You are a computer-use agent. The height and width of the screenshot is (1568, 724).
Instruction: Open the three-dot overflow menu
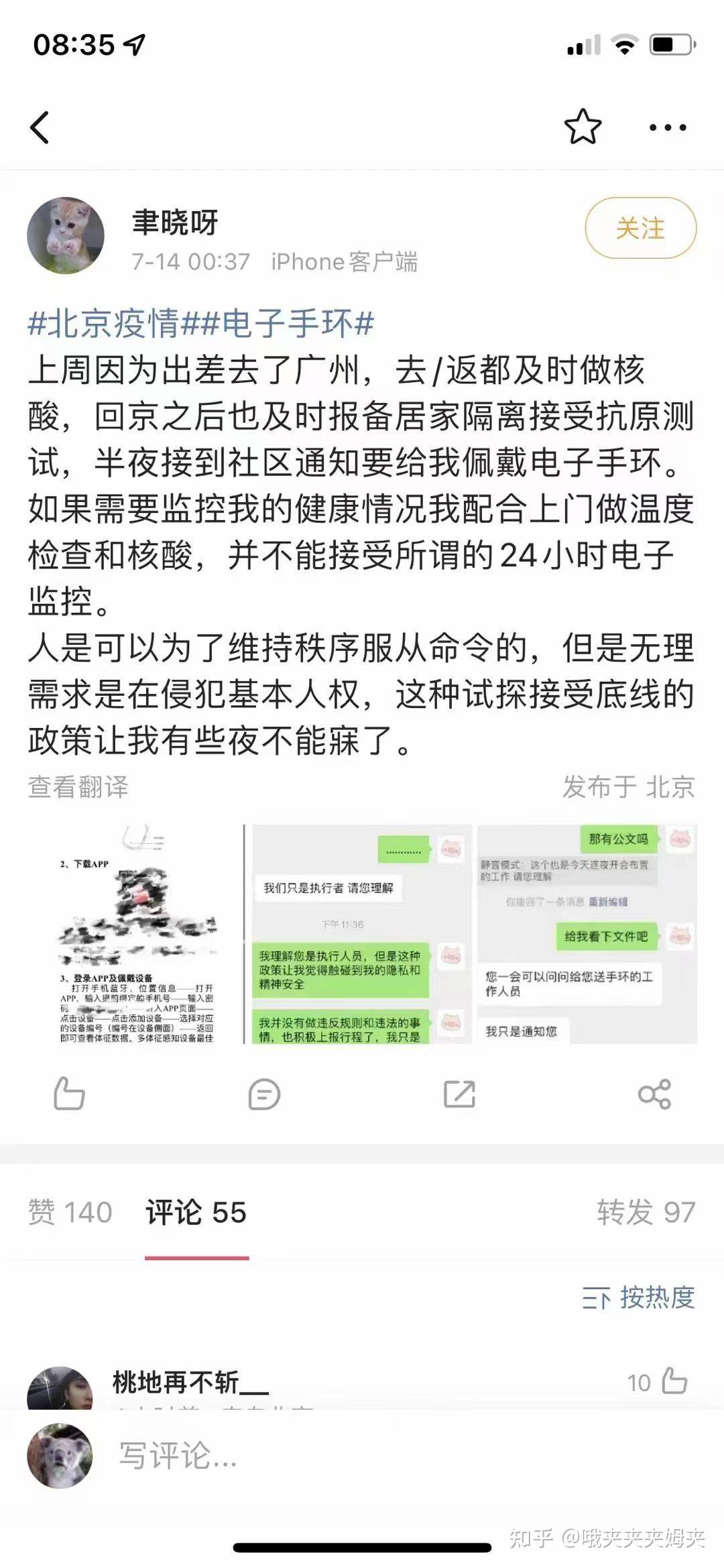coord(667,127)
